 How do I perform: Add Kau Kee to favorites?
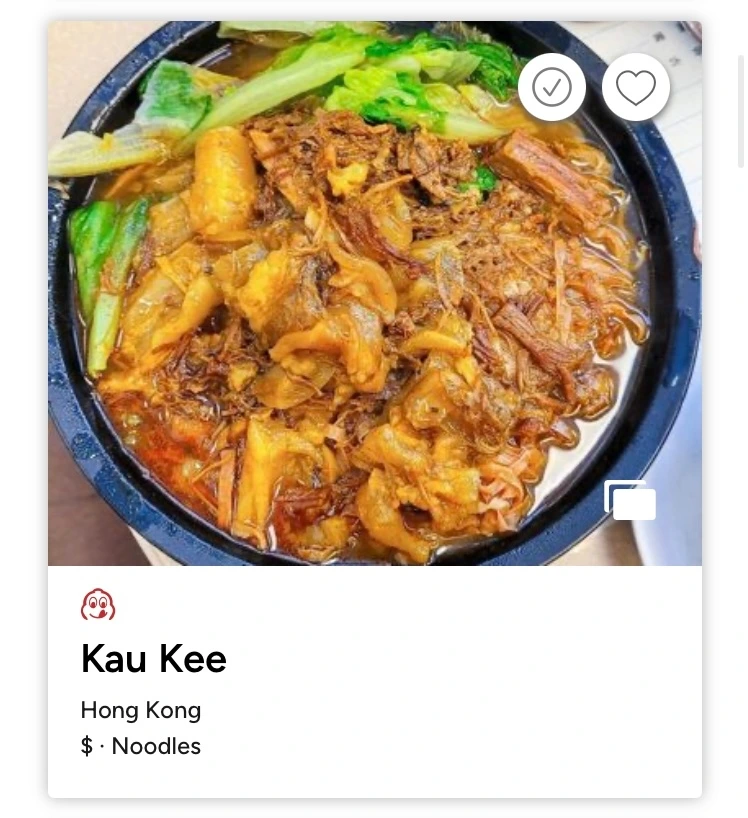tap(636, 88)
